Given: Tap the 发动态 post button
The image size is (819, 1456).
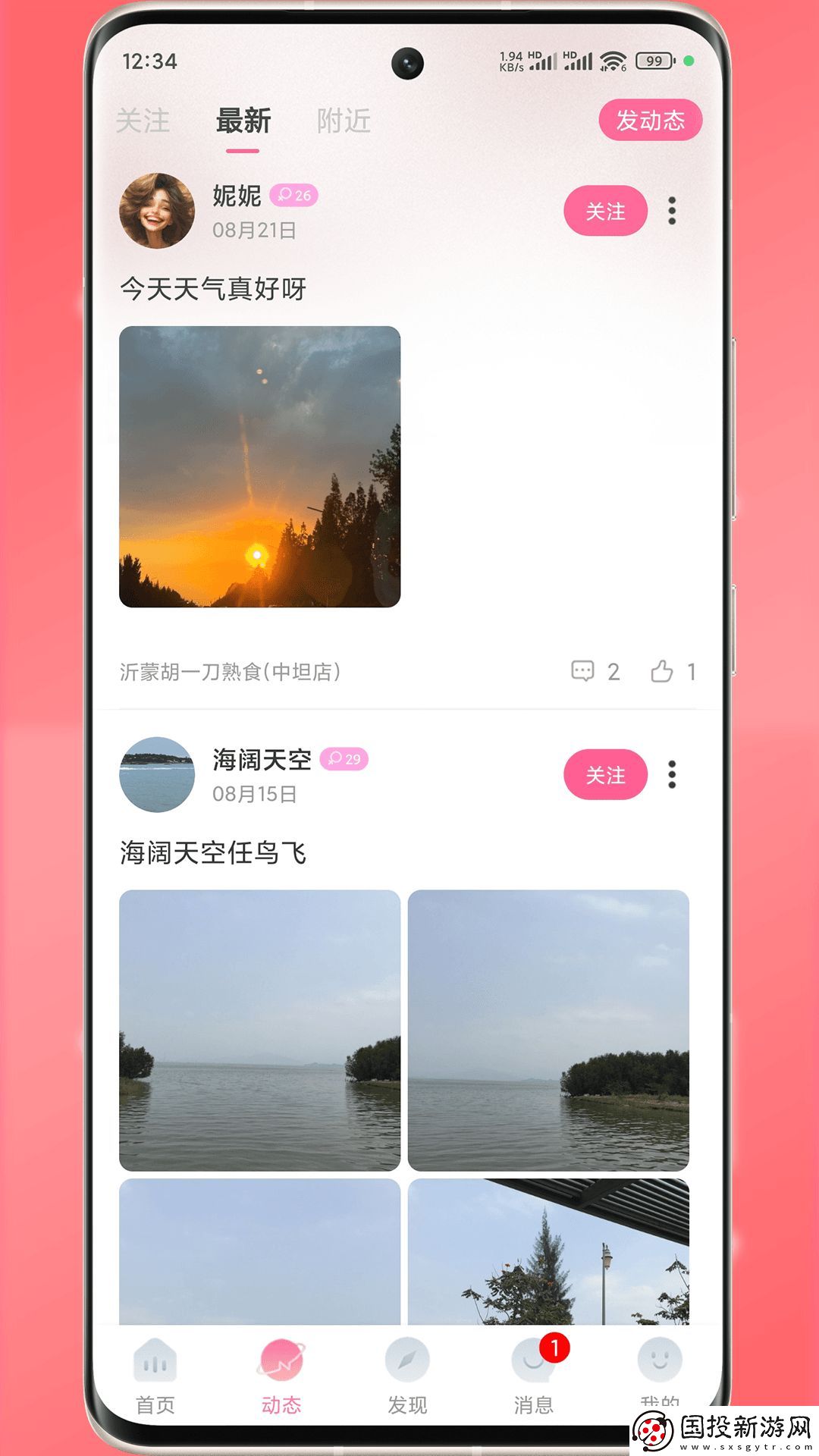Looking at the screenshot, I should [x=651, y=120].
